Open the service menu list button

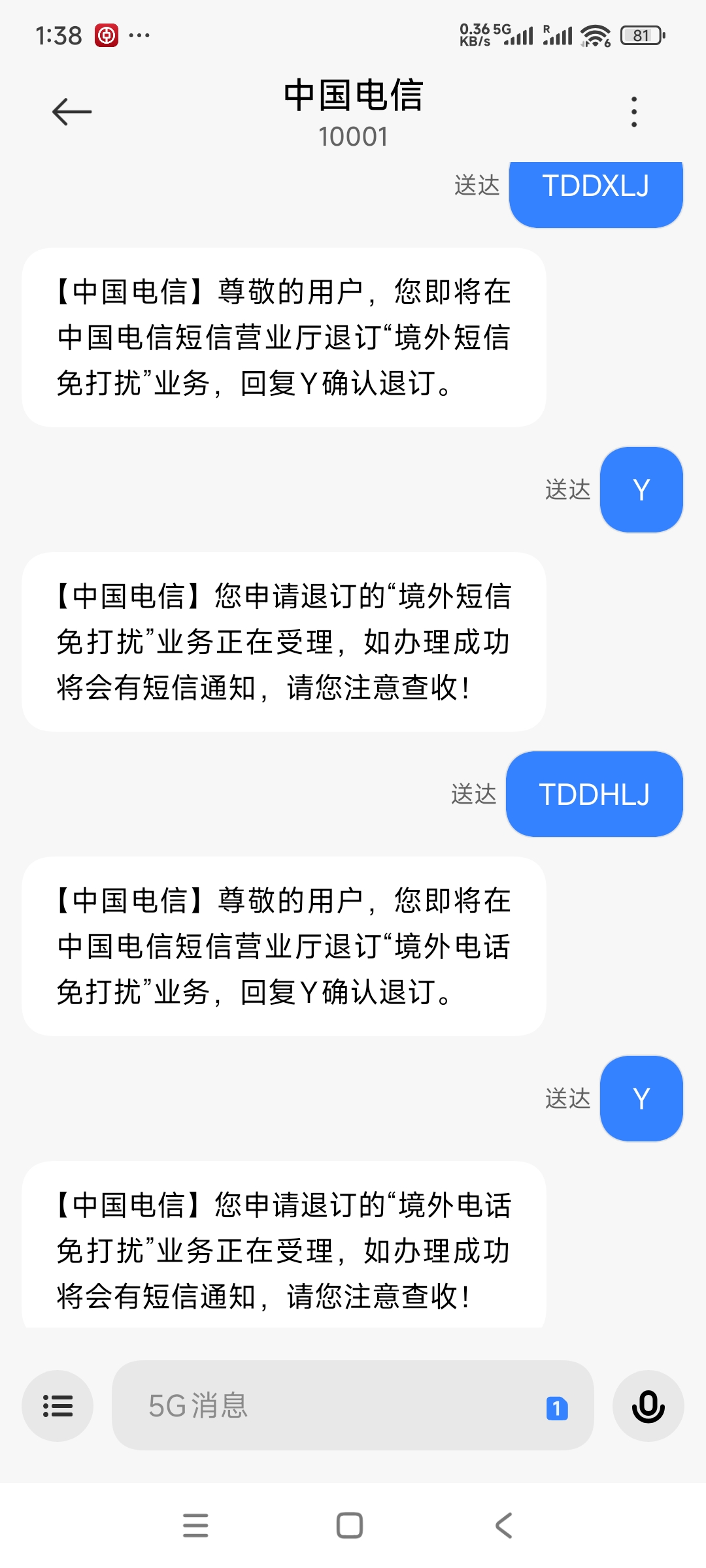(58, 1406)
